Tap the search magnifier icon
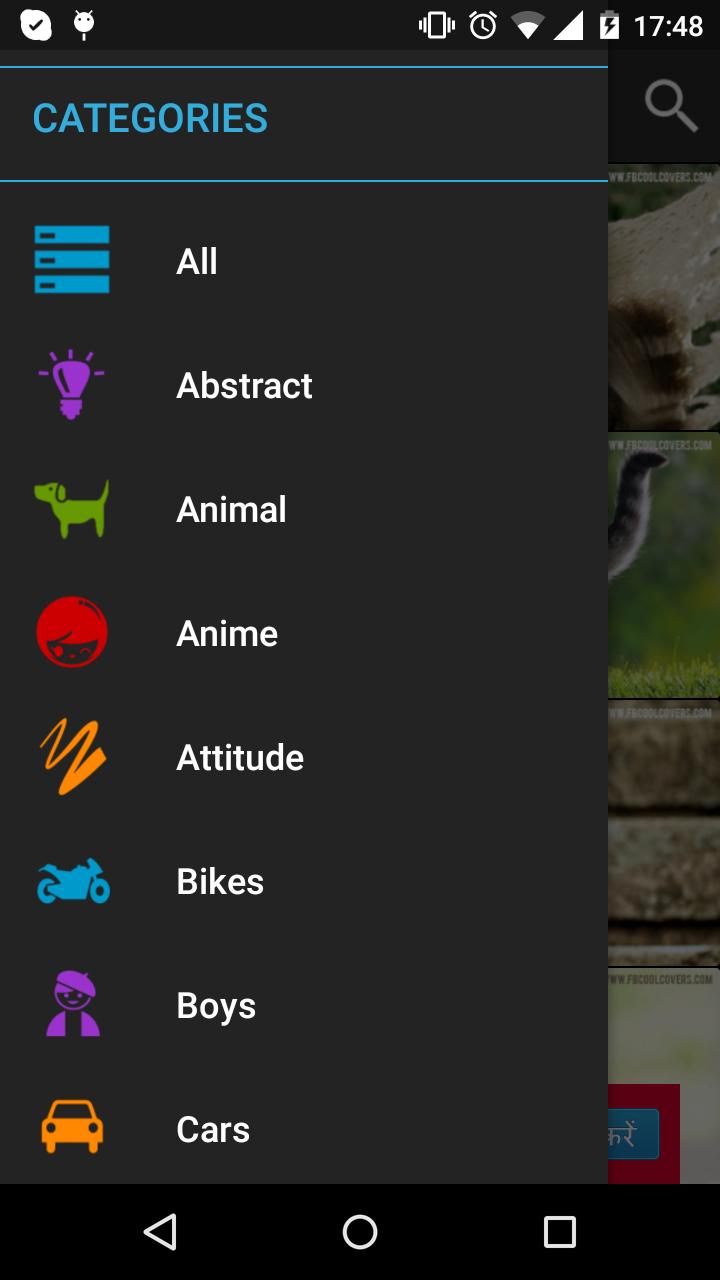This screenshot has height=1280, width=720. (x=670, y=106)
